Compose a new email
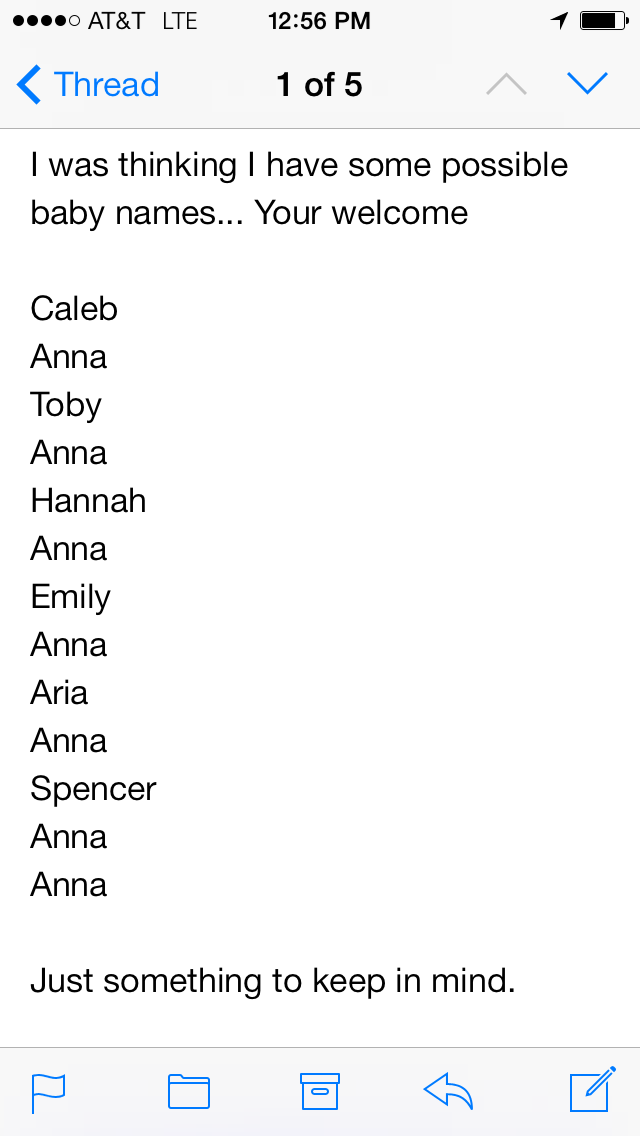This screenshot has width=640, height=1136. tap(591, 1090)
